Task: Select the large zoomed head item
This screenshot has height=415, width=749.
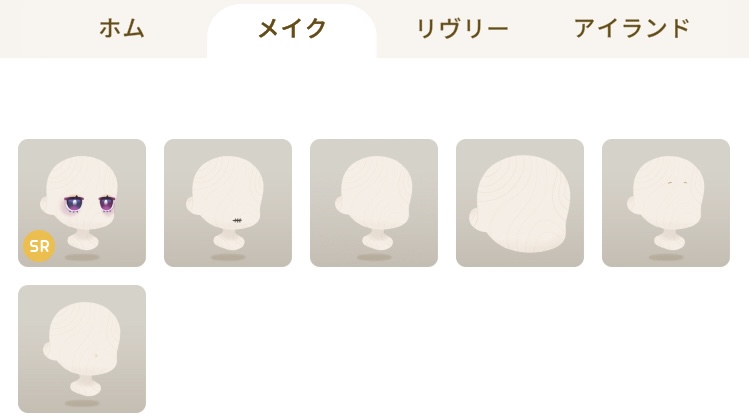Action: (x=520, y=203)
